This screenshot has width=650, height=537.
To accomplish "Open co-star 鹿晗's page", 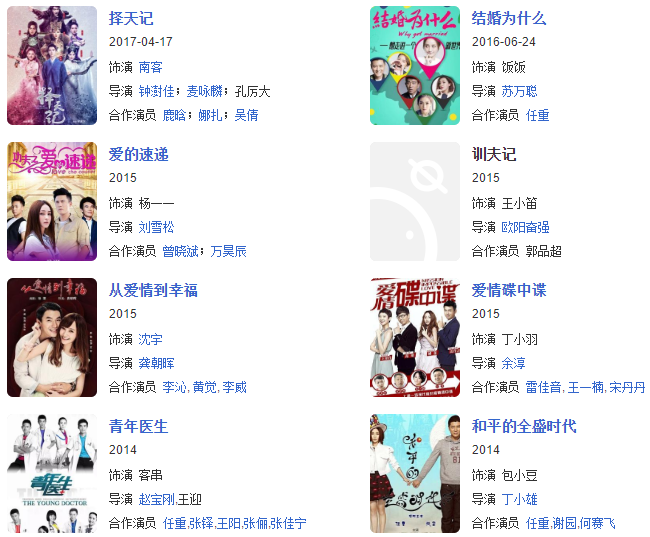I will 174,115.
